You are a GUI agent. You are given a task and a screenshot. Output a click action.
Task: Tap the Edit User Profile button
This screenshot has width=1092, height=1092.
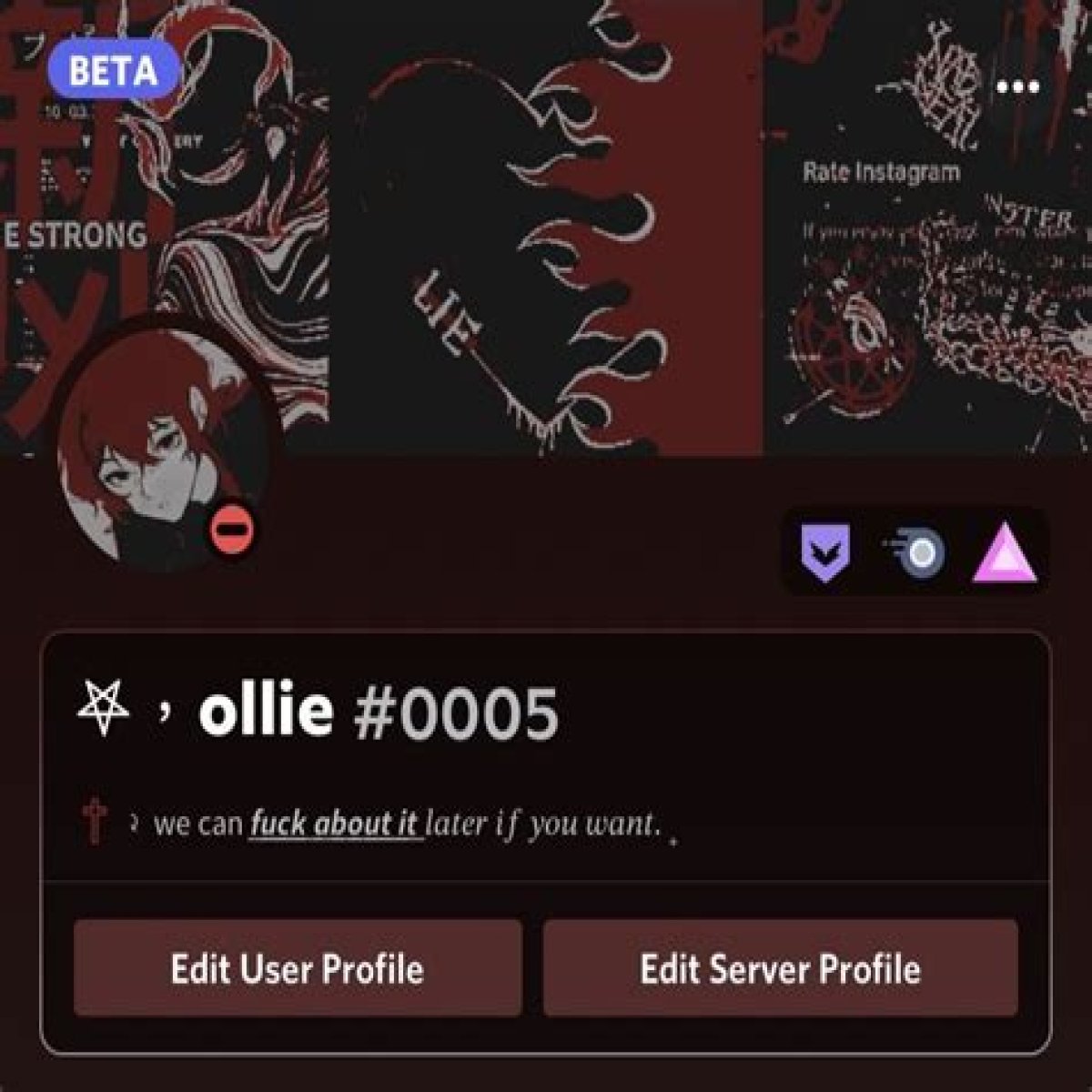pyautogui.click(x=298, y=968)
